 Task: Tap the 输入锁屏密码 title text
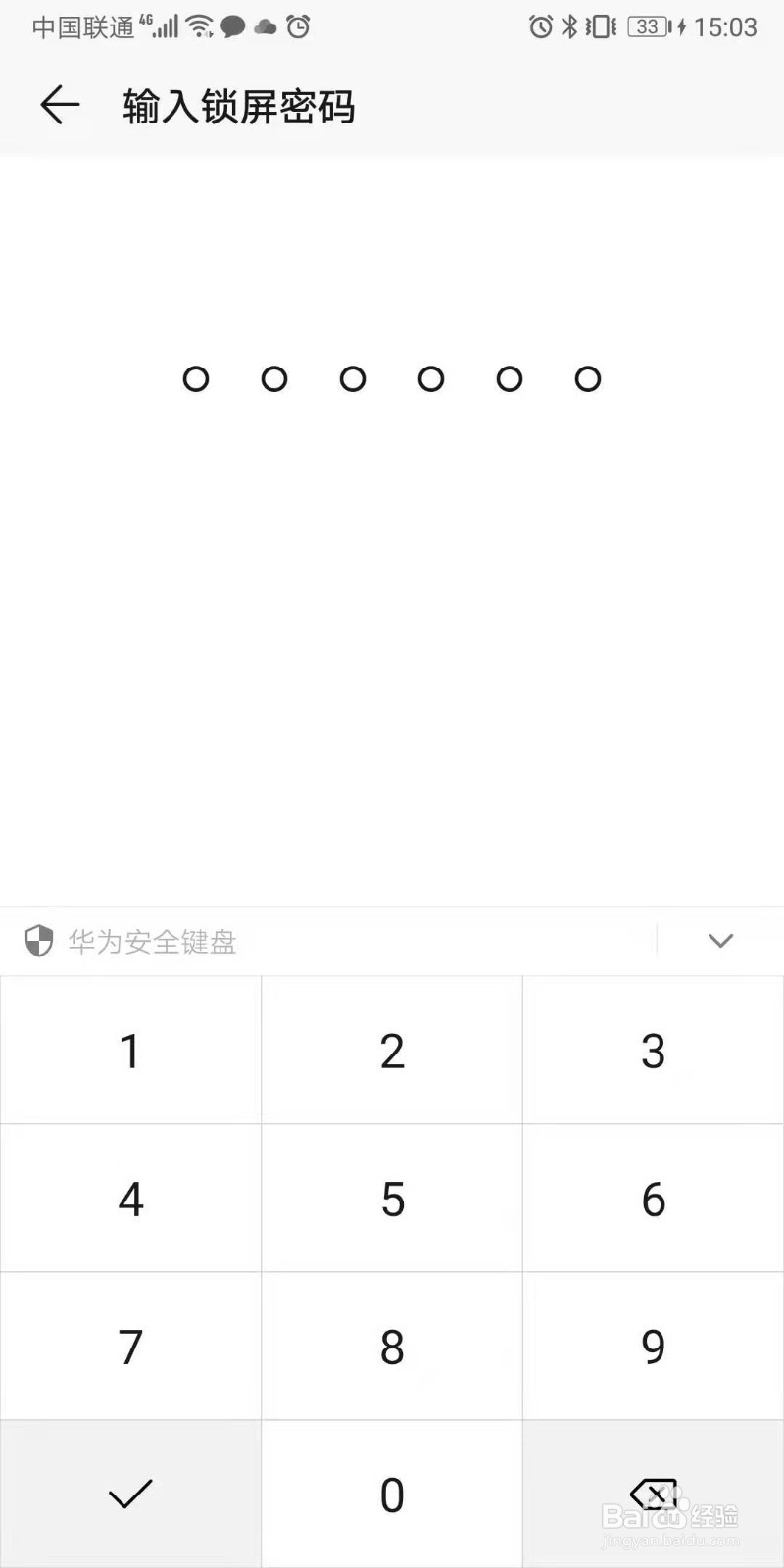tap(238, 106)
